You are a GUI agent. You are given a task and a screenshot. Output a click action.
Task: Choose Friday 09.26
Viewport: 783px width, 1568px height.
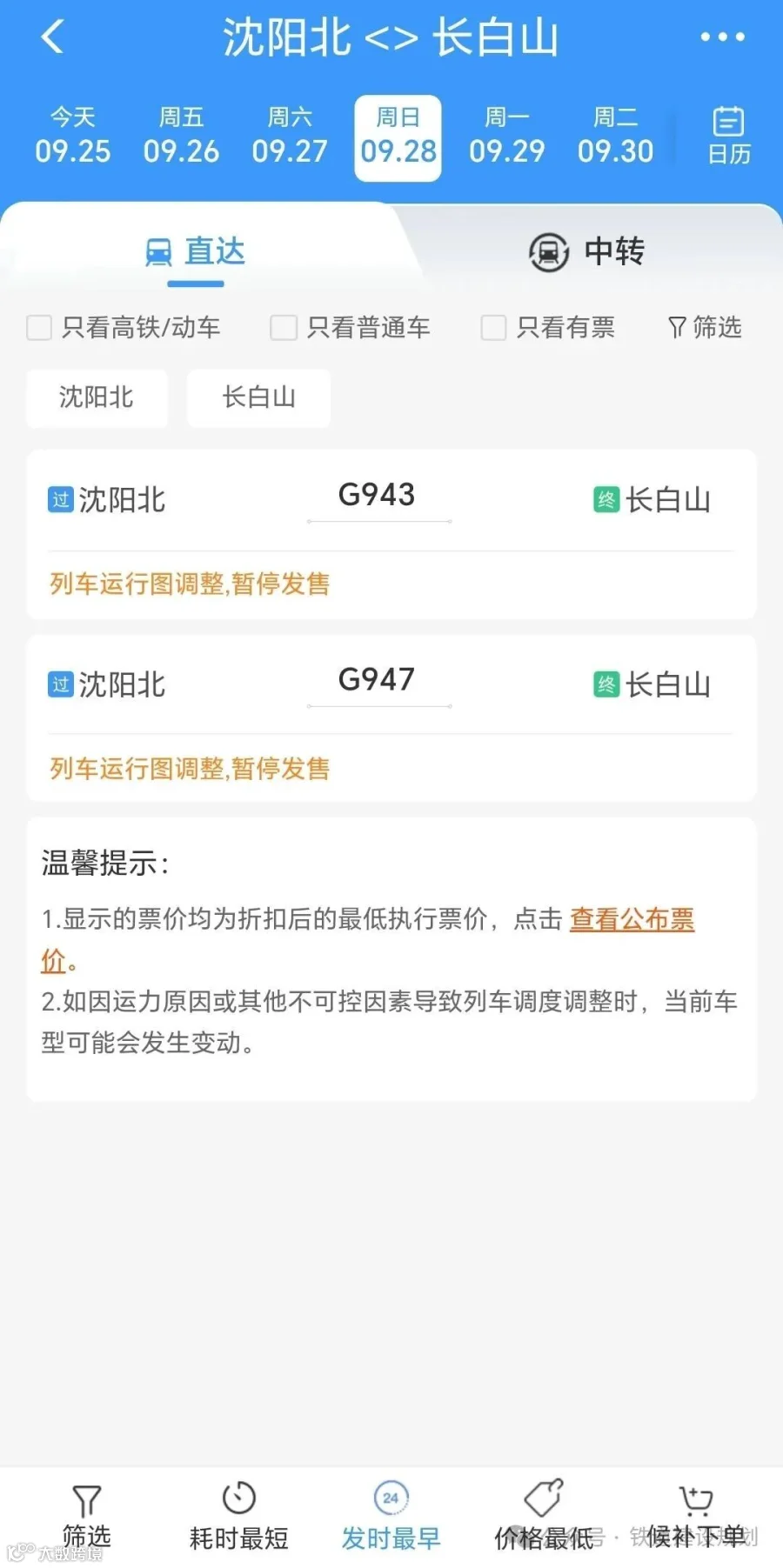(x=181, y=137)
